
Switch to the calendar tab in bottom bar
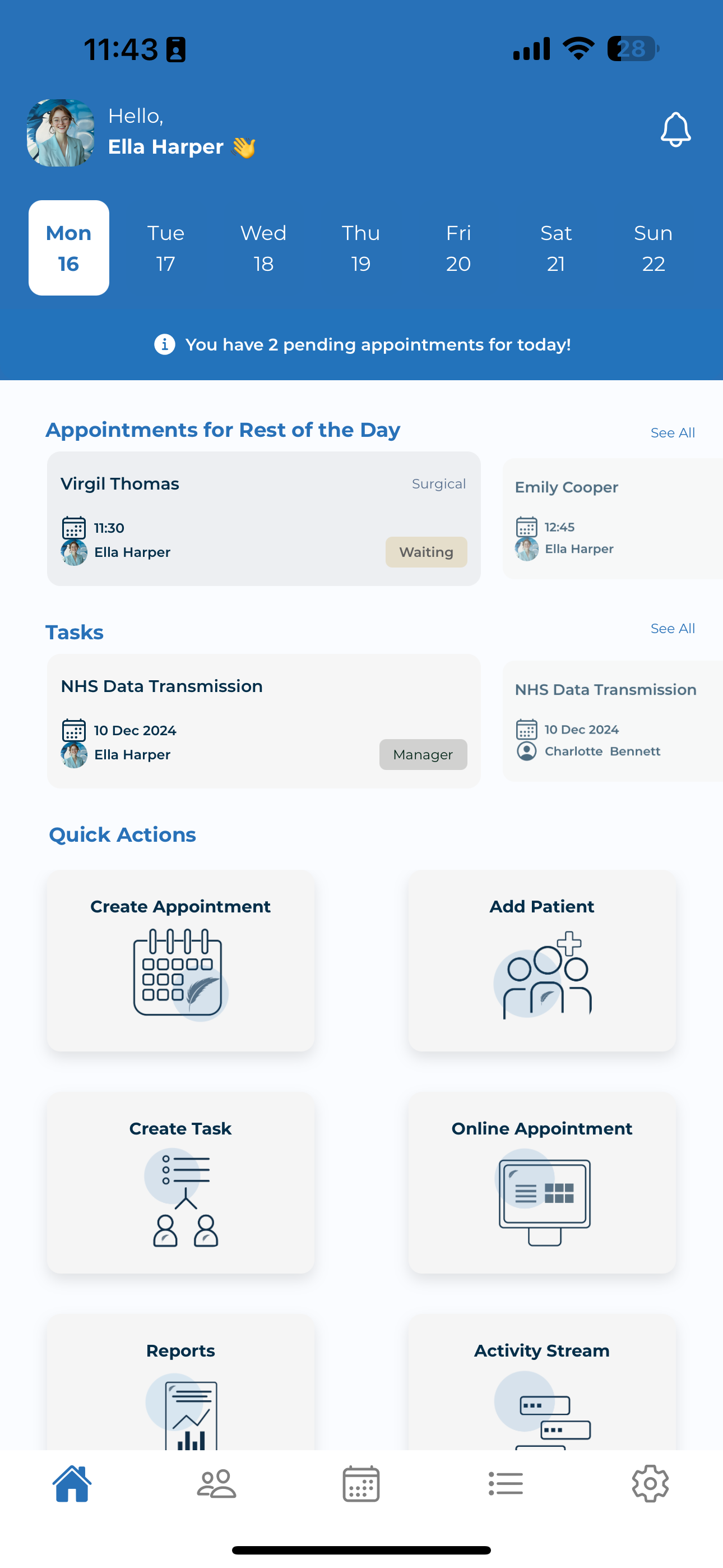361,1484
